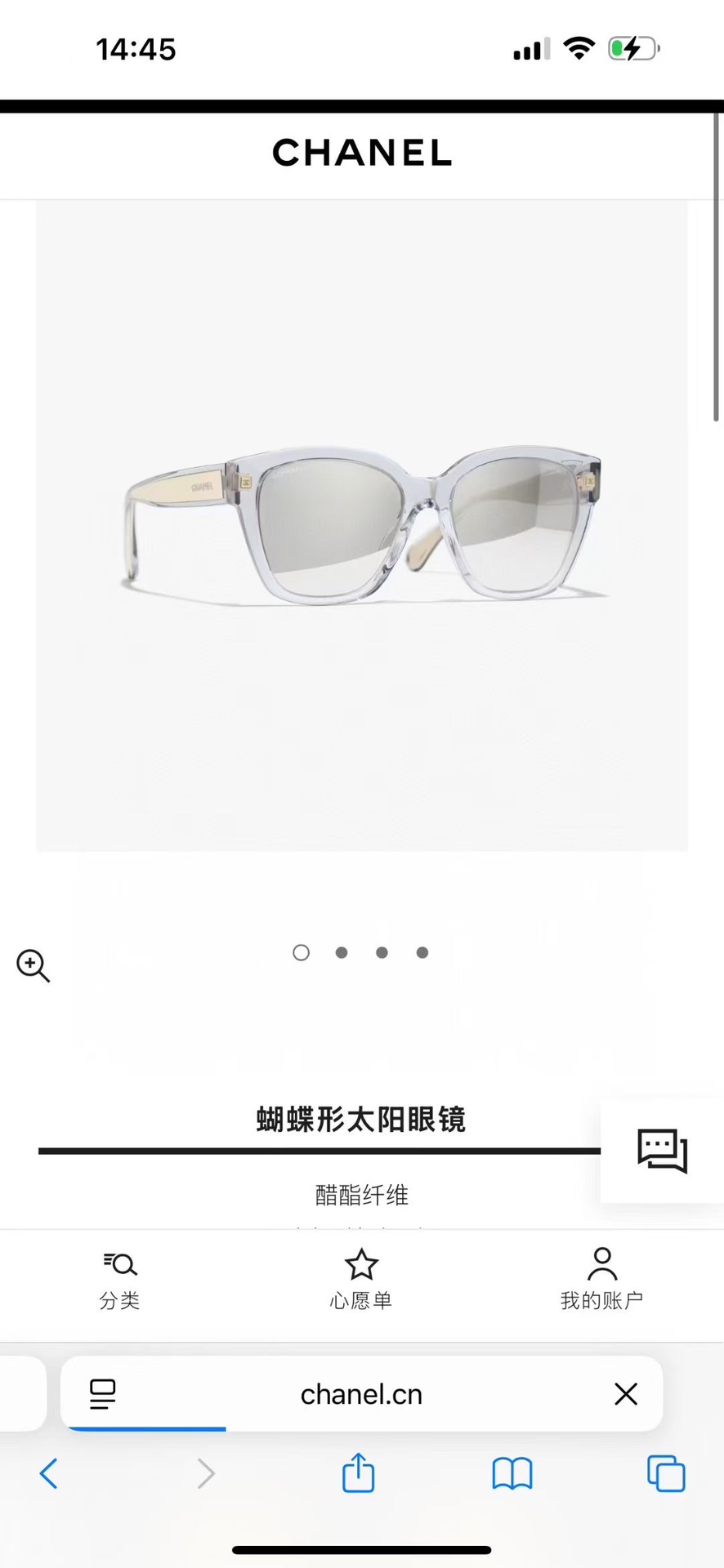
Task: Open the chat assistant bubble
Action: pyautogui.click(x=662, y=1151)
